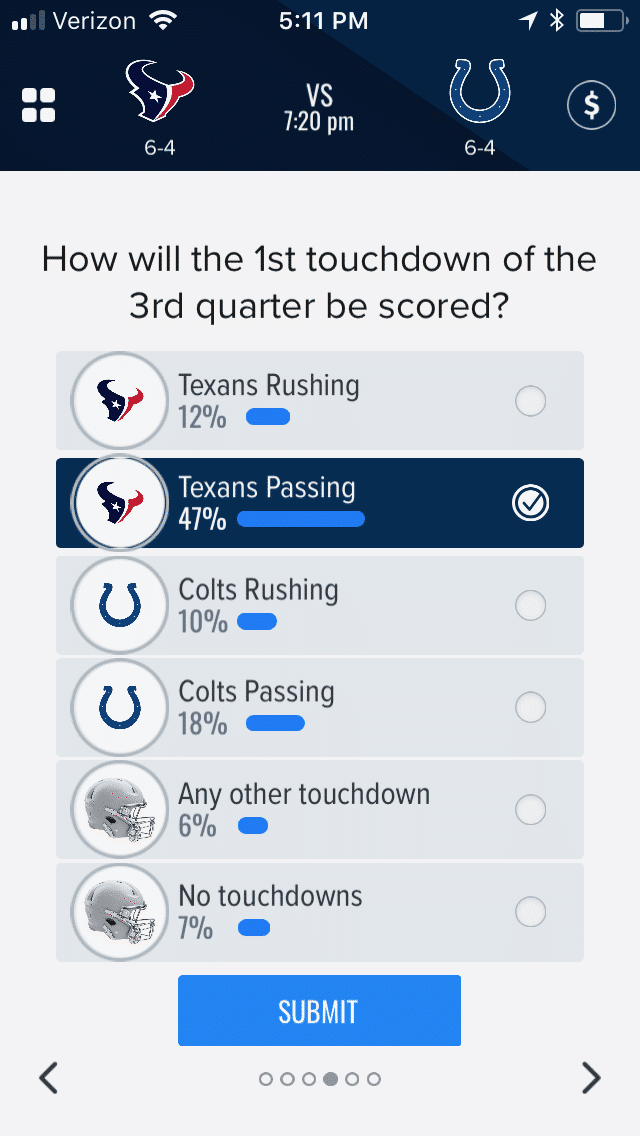This screenshot has width=640, height=1136.
Task: Choose Any other touchdown
Action: tap(320, 809)
